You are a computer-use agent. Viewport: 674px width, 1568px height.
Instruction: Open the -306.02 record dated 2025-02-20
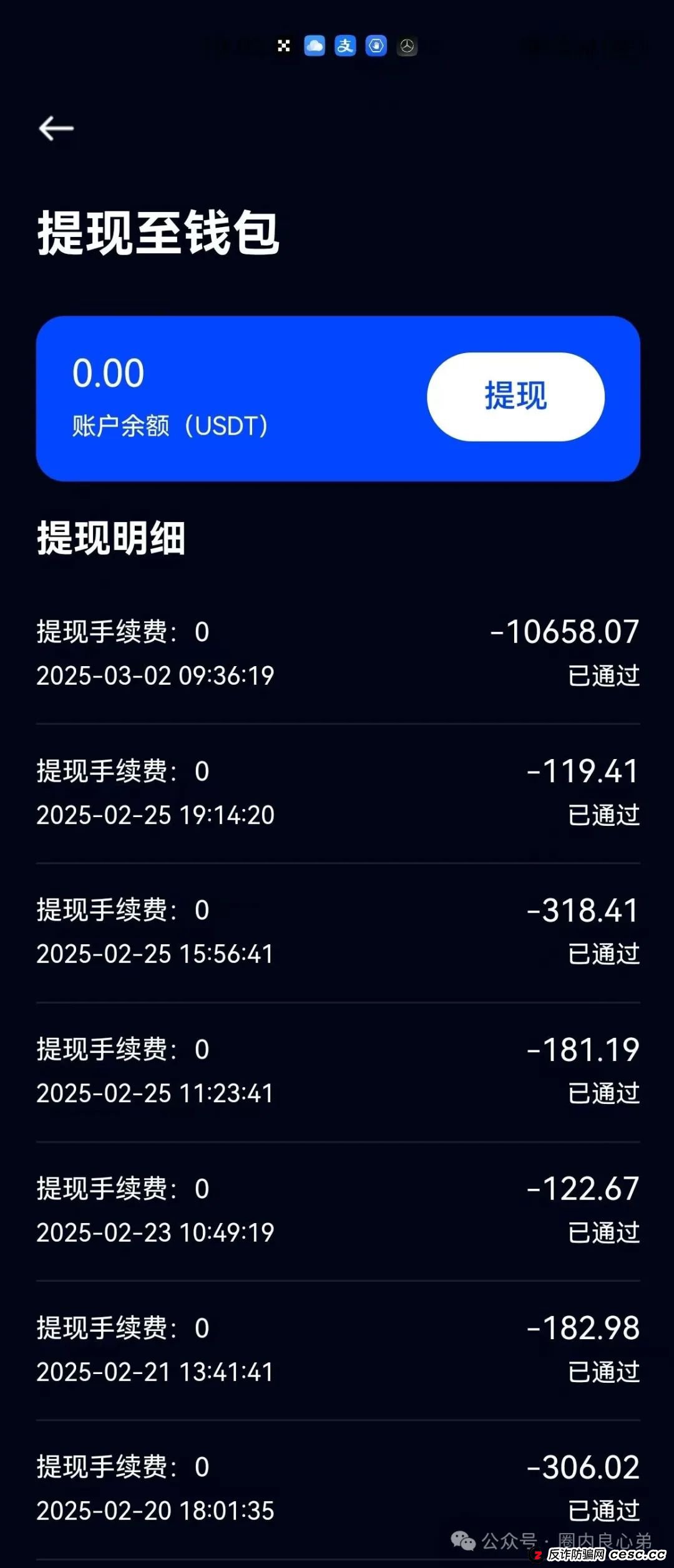click(337, 1491)
